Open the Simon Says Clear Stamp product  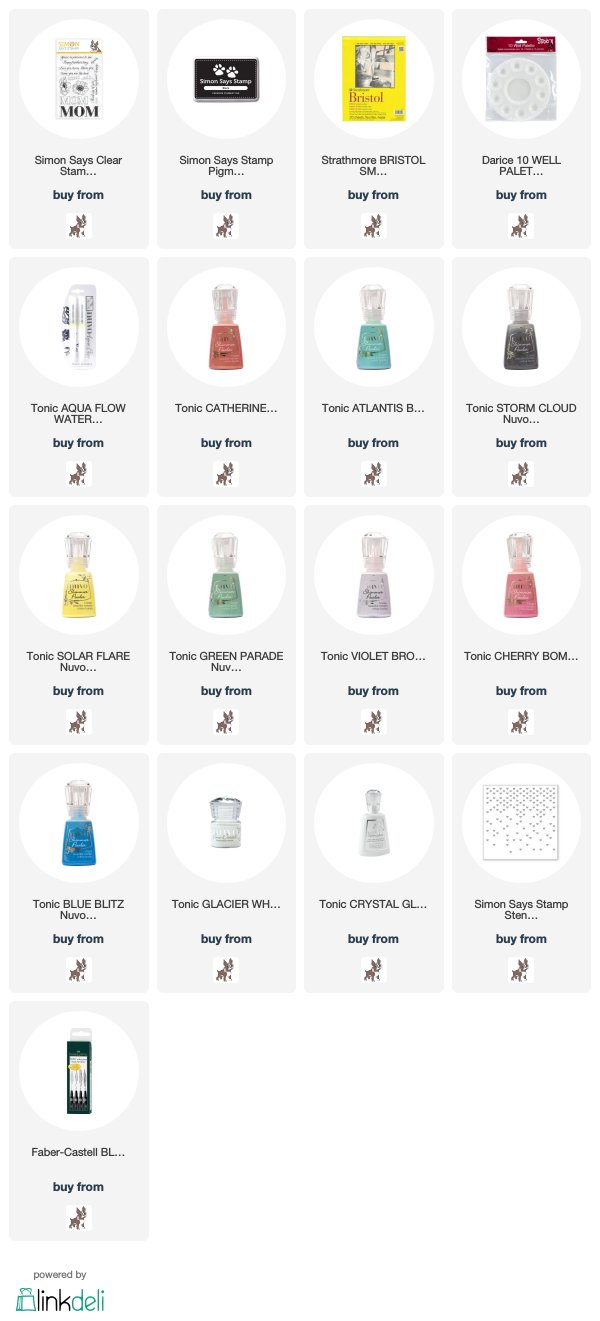coord(79,129)
